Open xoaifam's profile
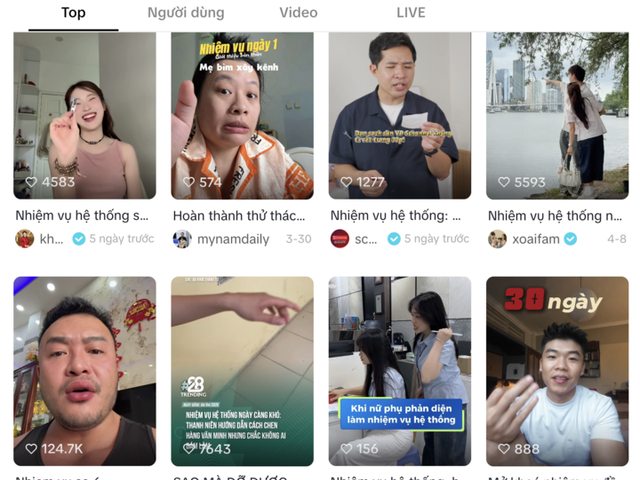 (x=532, y=239)
